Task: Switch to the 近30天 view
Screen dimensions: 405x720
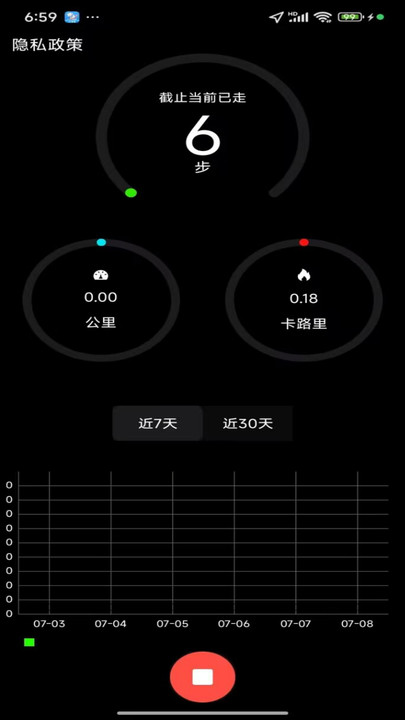Action: [x=248, y=423]
